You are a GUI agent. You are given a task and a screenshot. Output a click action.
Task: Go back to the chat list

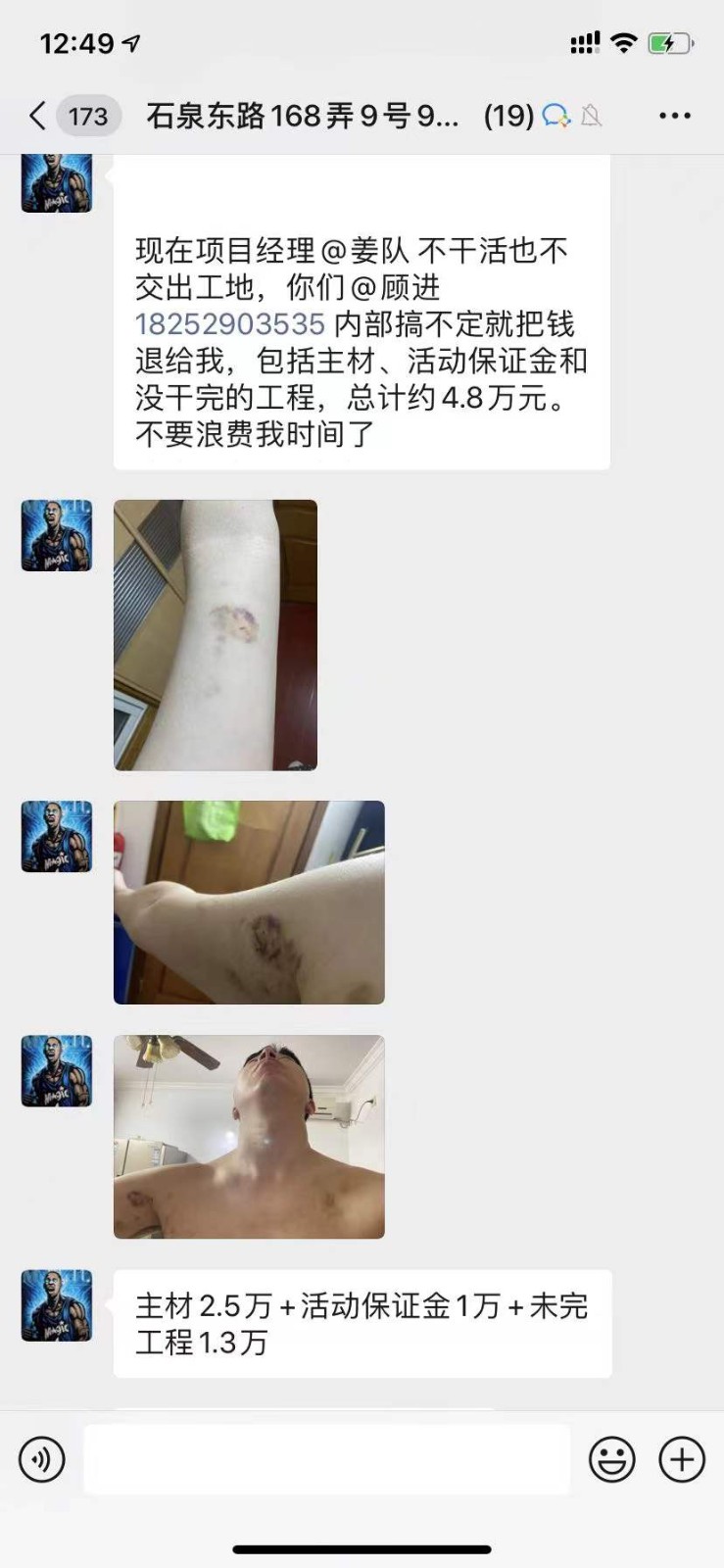click(x=39, y=116)
